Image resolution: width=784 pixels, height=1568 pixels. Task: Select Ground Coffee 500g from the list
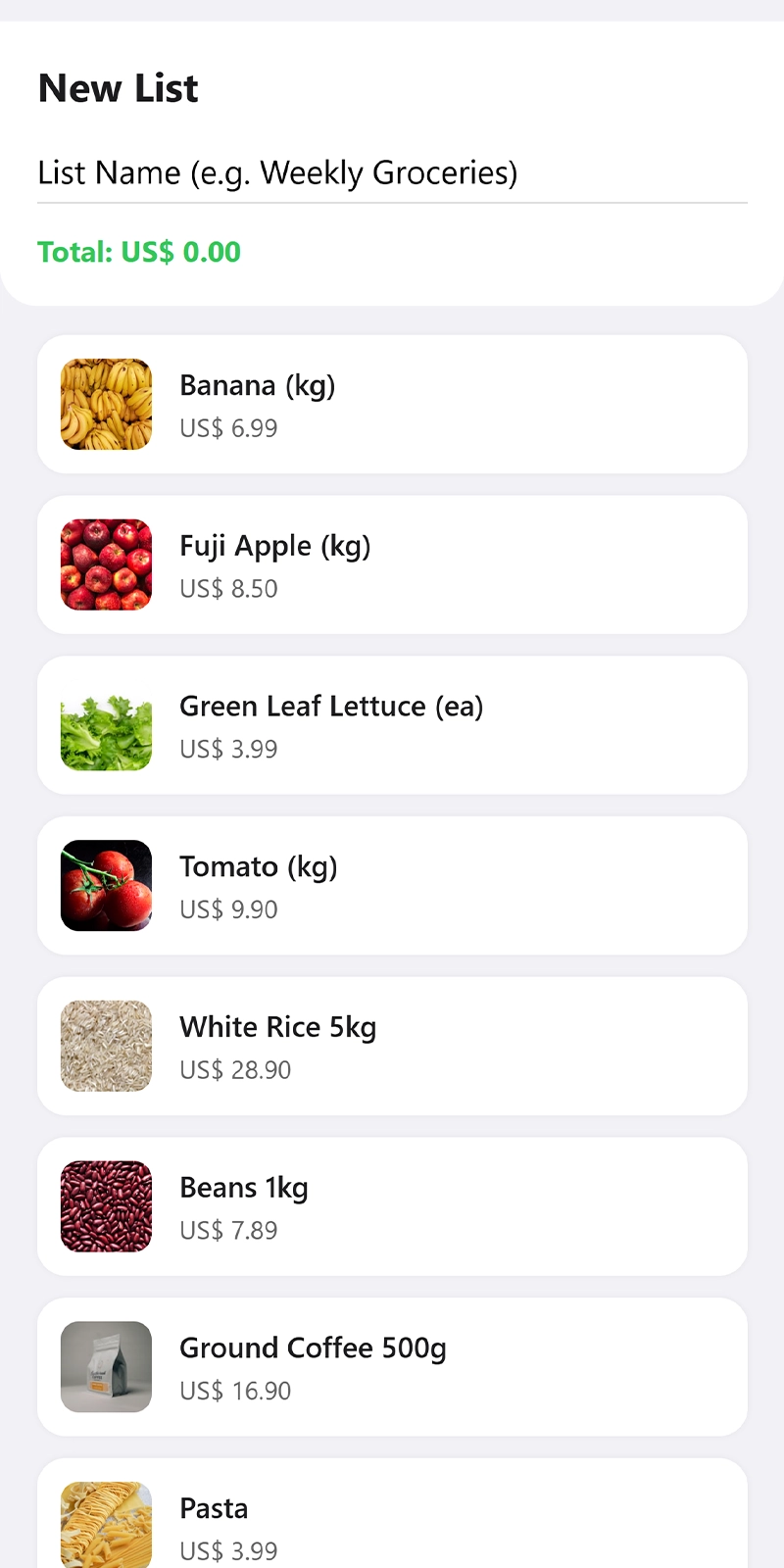click(392, 1366)
